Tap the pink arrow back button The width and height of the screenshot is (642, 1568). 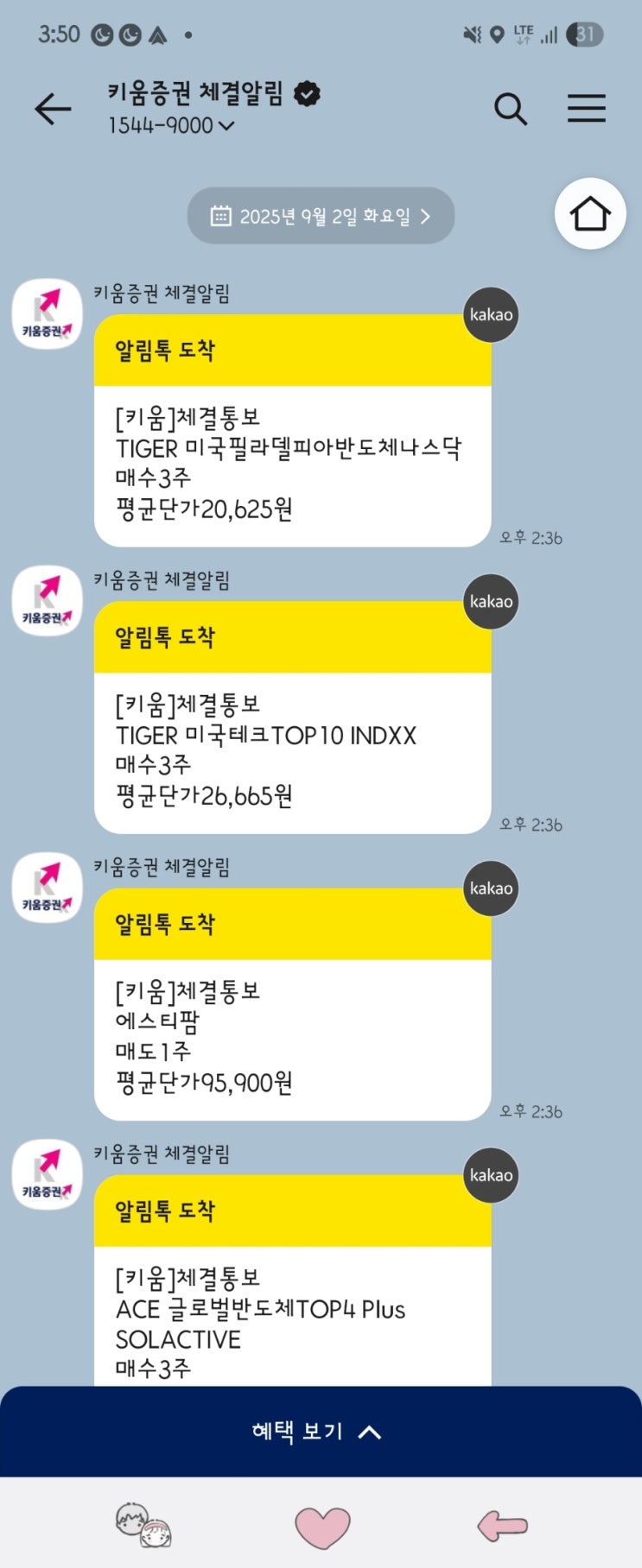click(503, 1526)
